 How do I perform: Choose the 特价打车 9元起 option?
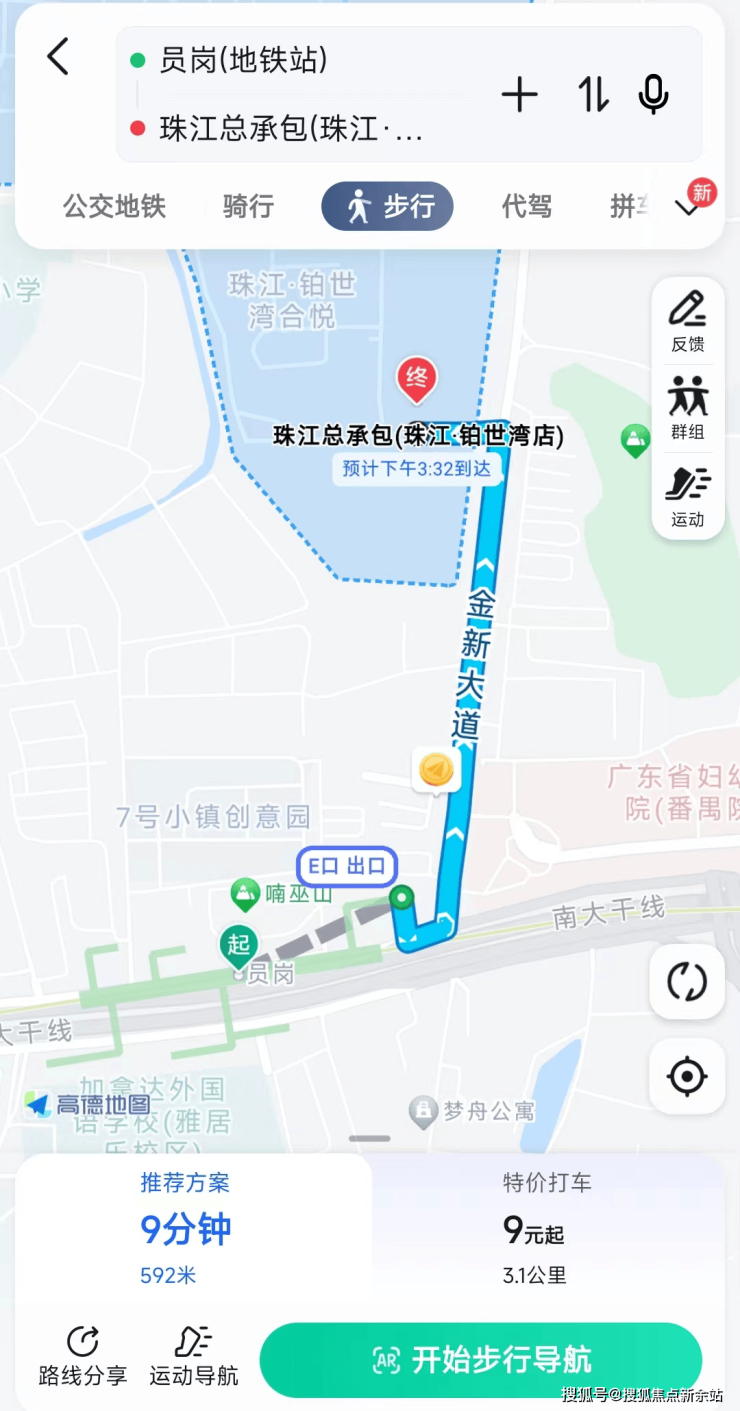[547, 1228]
